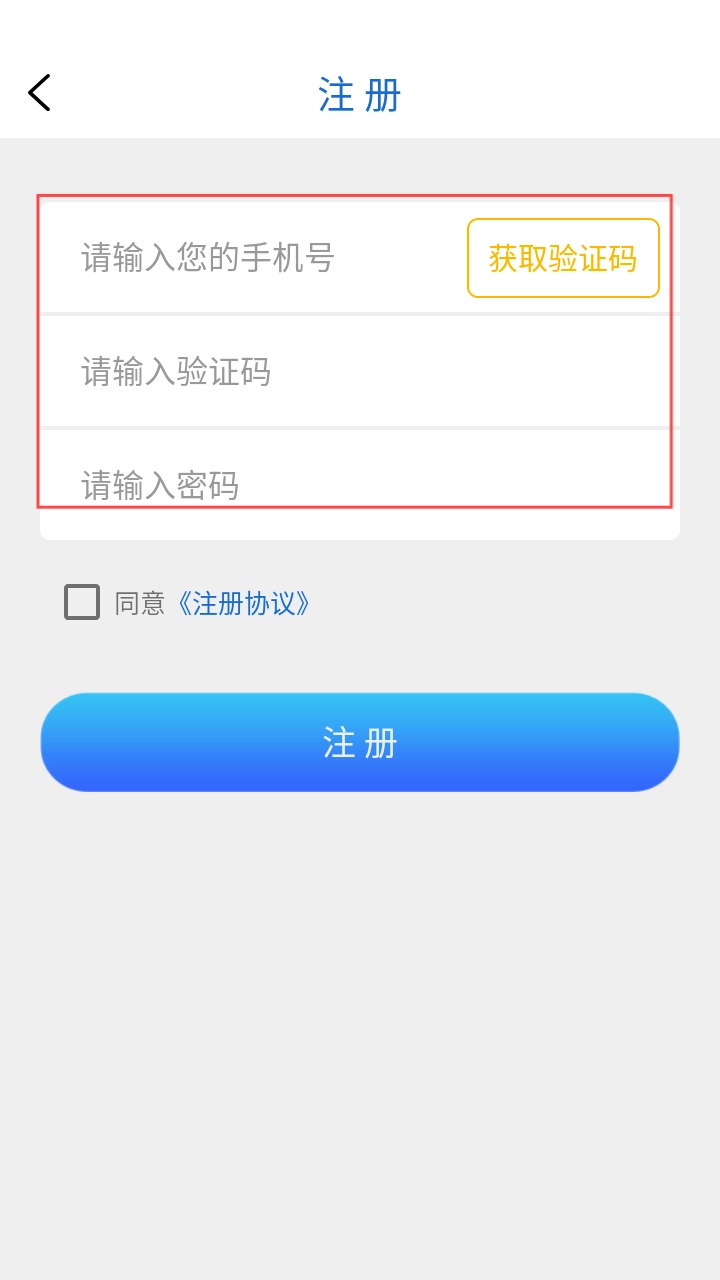Tap the blue 注册 button
The image size is (720, 1280).
coord(360,742)
